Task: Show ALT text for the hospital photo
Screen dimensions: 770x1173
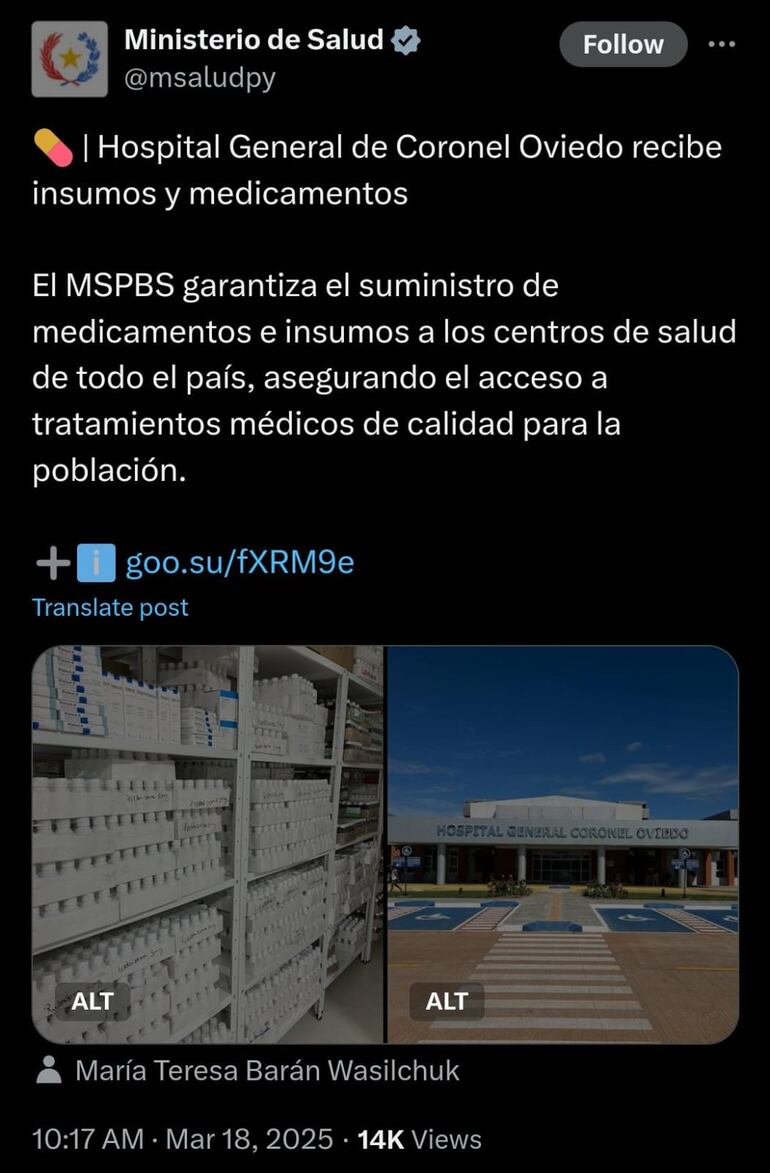Action: pos(447,1000)
